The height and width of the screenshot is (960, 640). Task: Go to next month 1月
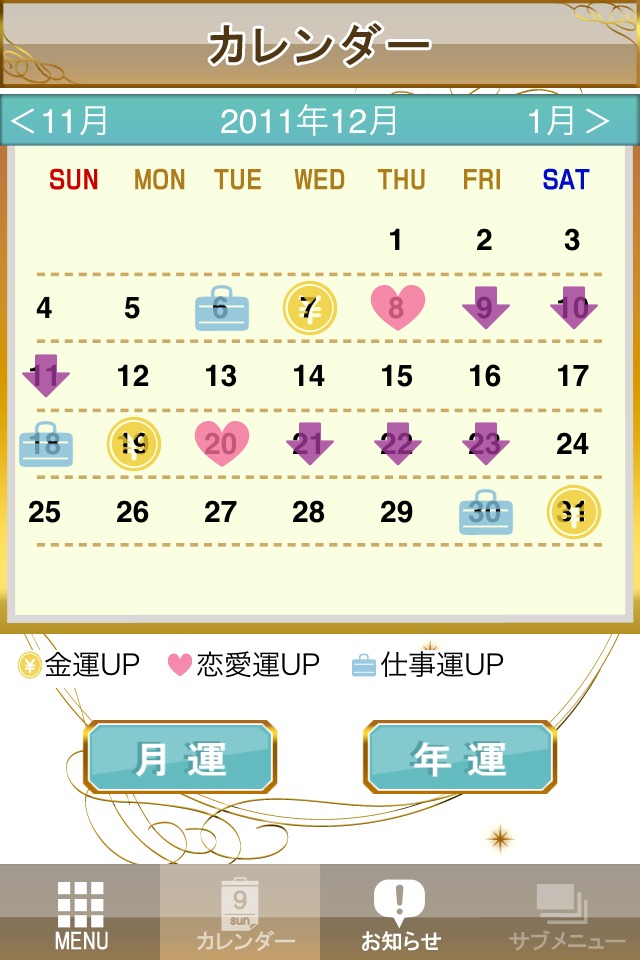(x=568, y=121)
